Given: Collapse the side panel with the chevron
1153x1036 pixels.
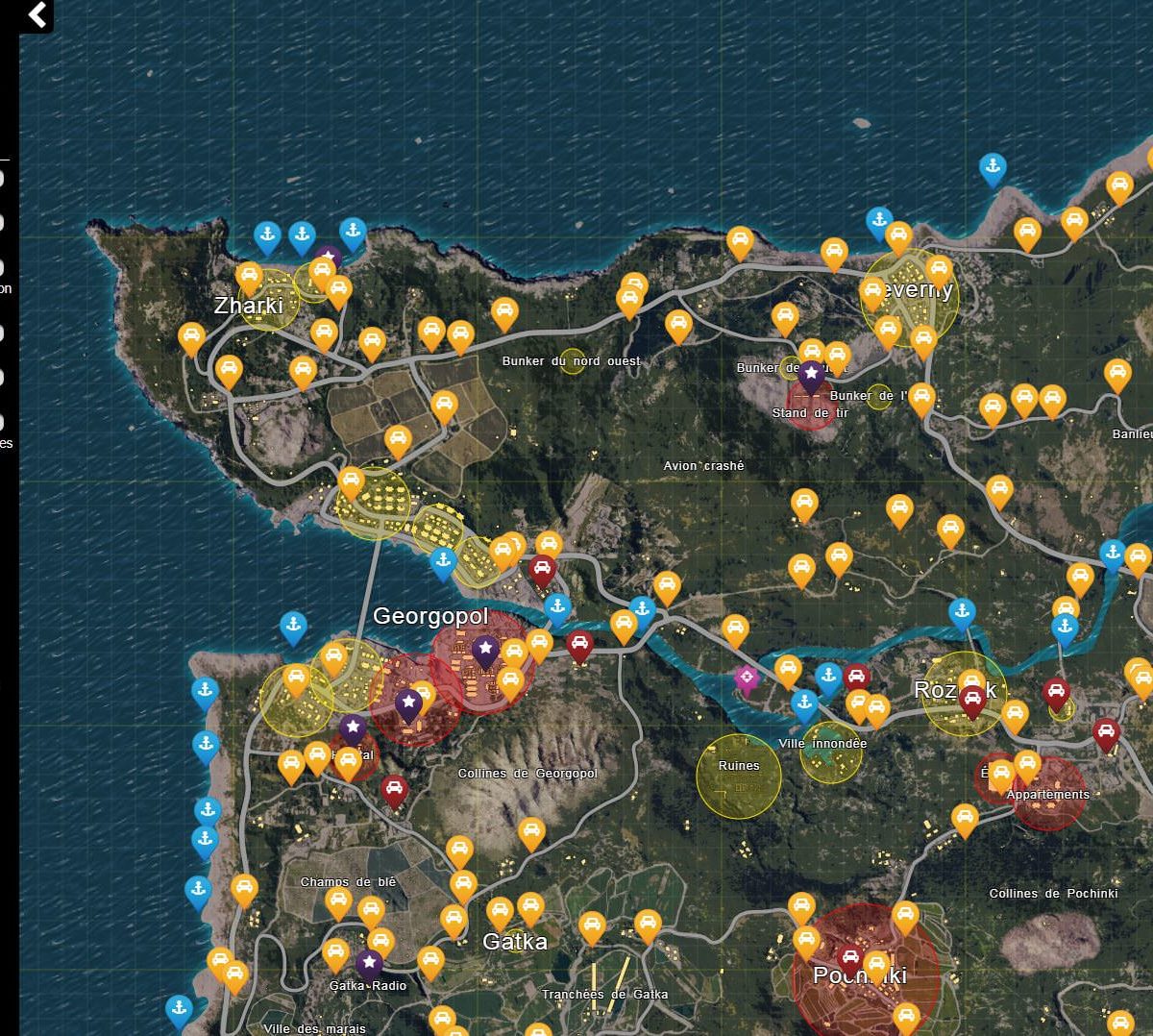Looking at the screenshot, I should click(x=37, y=14).
